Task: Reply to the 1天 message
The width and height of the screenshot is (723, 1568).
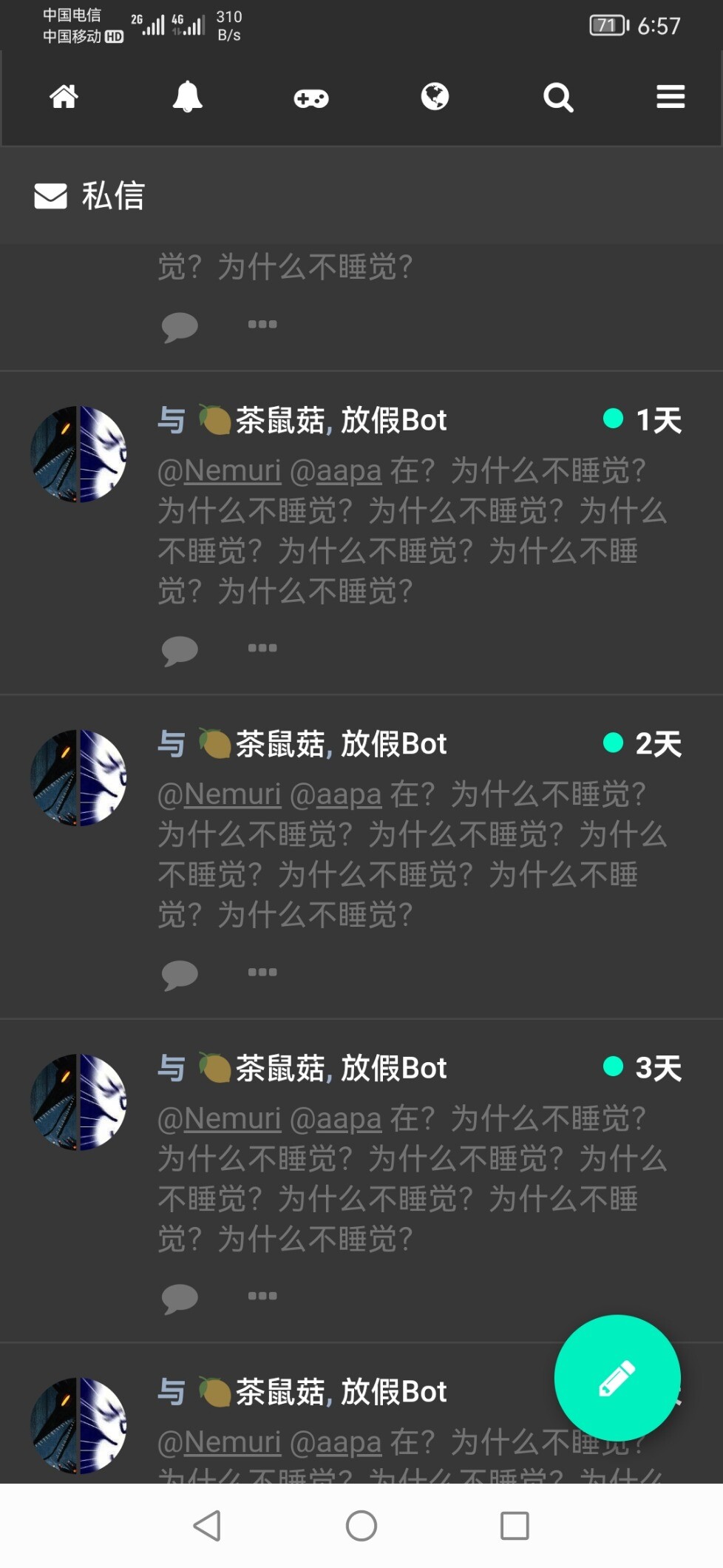Action: 180,650
